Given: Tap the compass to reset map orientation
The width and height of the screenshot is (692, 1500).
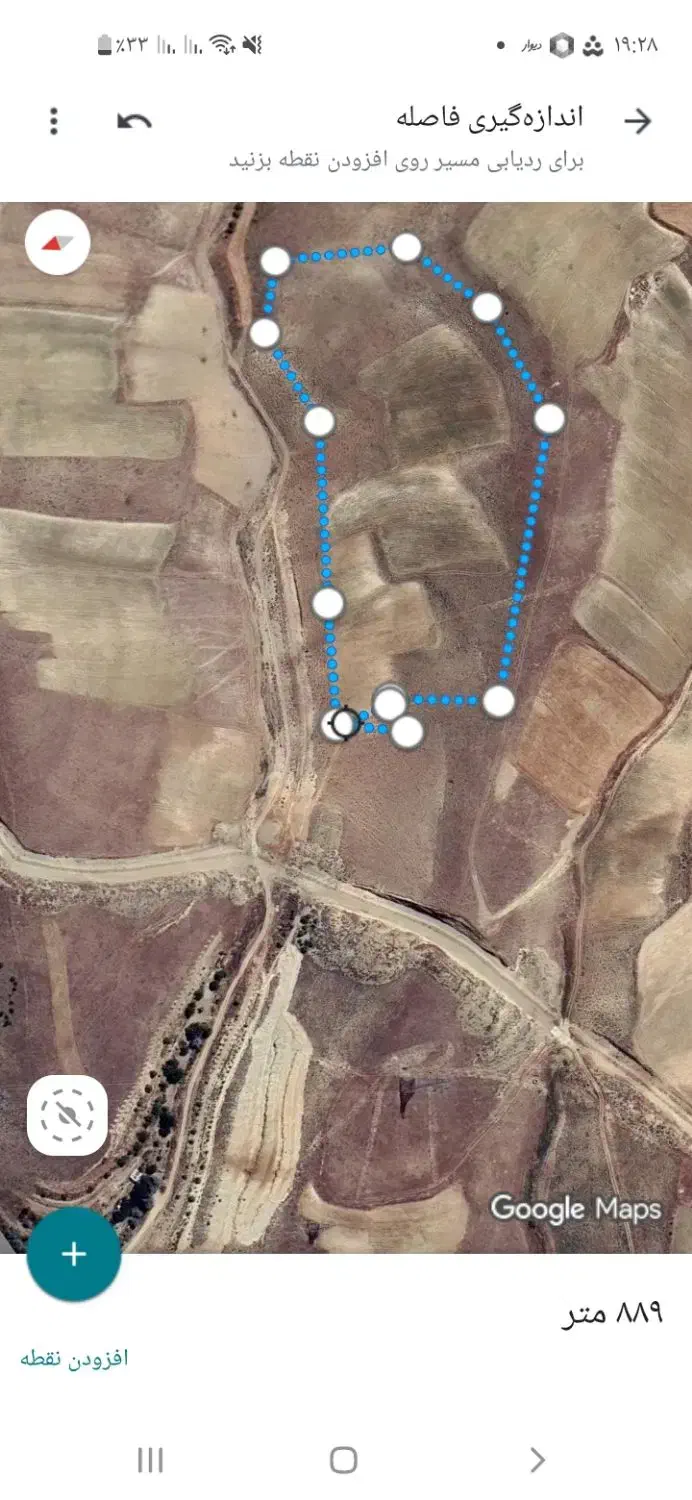Looking at the screenshot, I should point(58,243).
